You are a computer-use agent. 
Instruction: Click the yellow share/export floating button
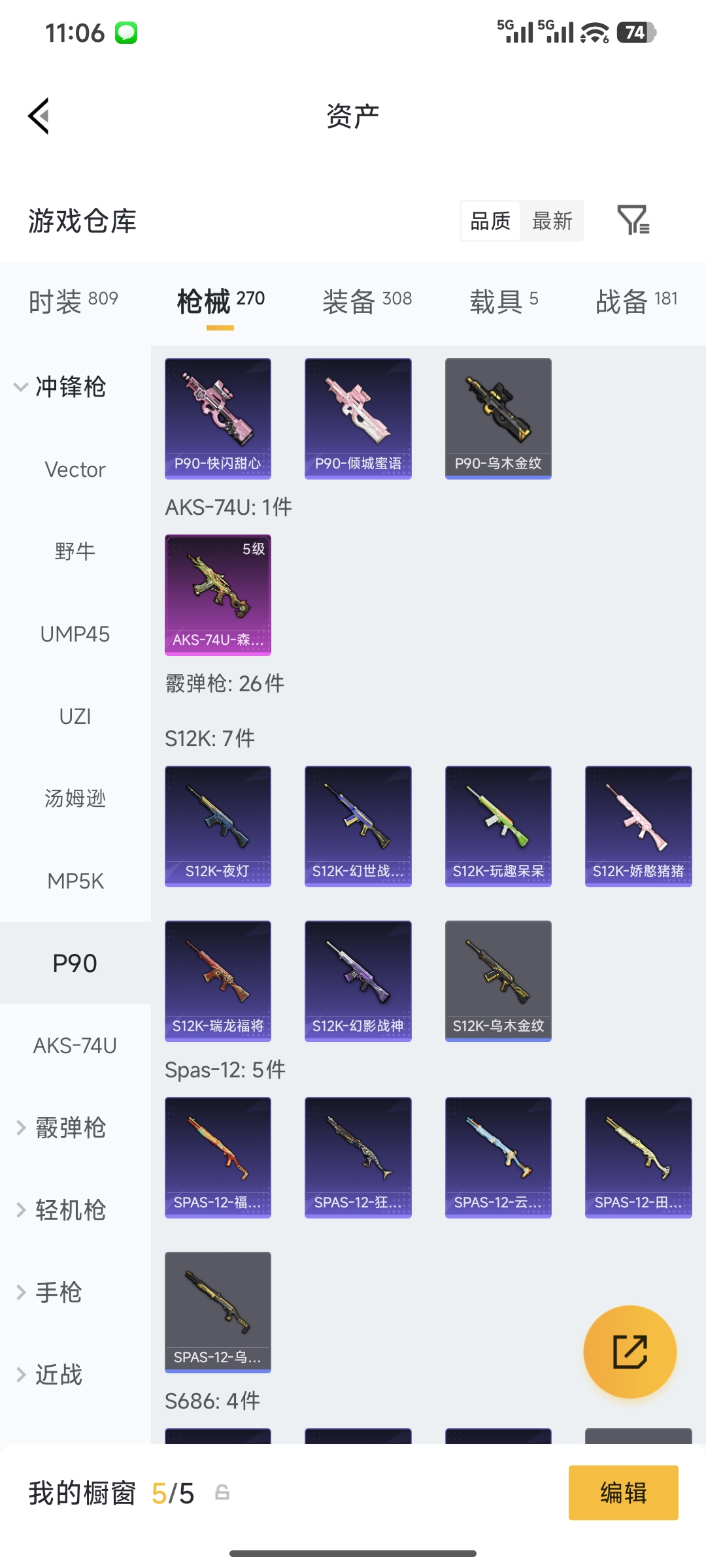coord(630,1352)
